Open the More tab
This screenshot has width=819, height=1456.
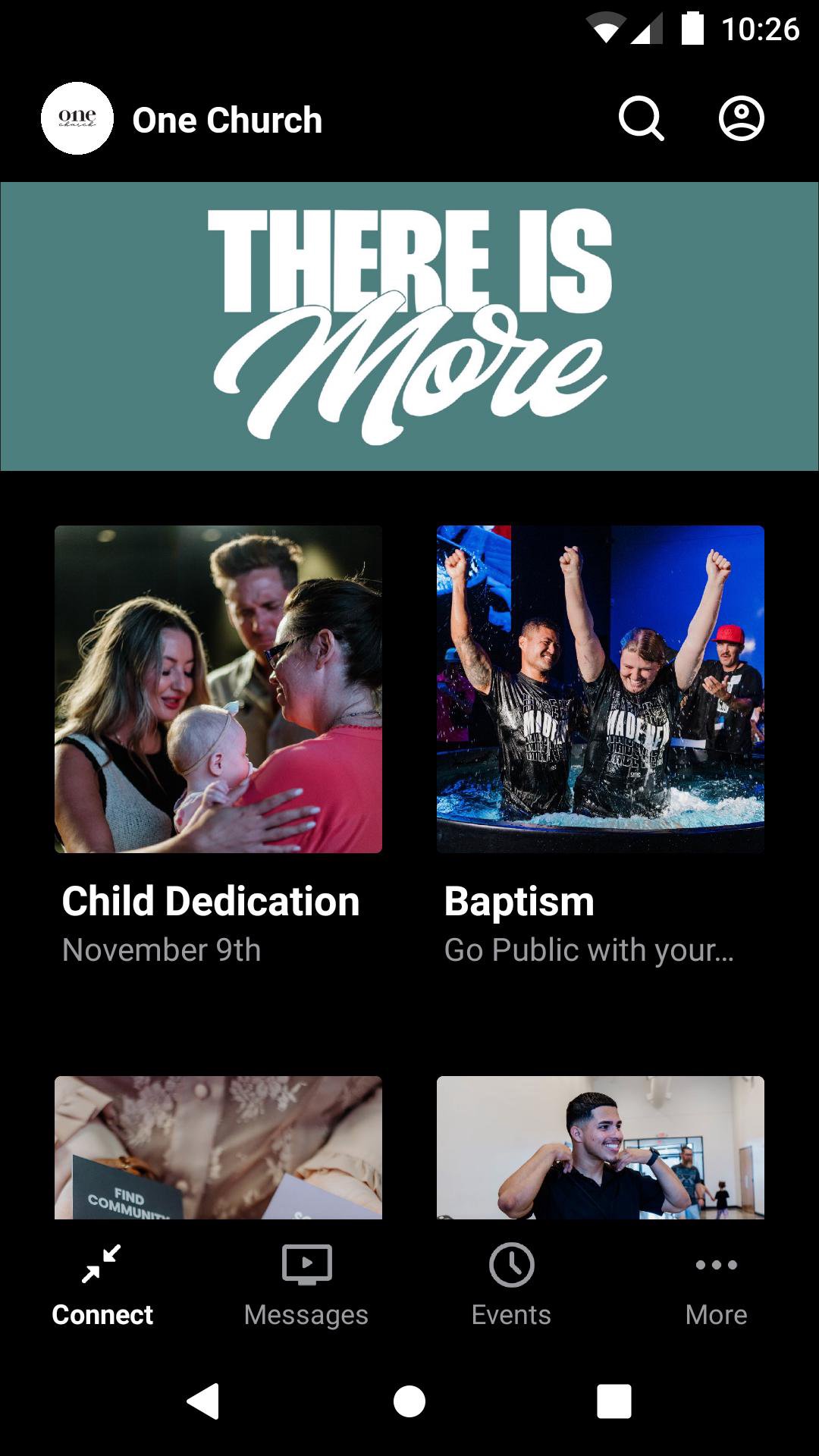[716, 1285]
